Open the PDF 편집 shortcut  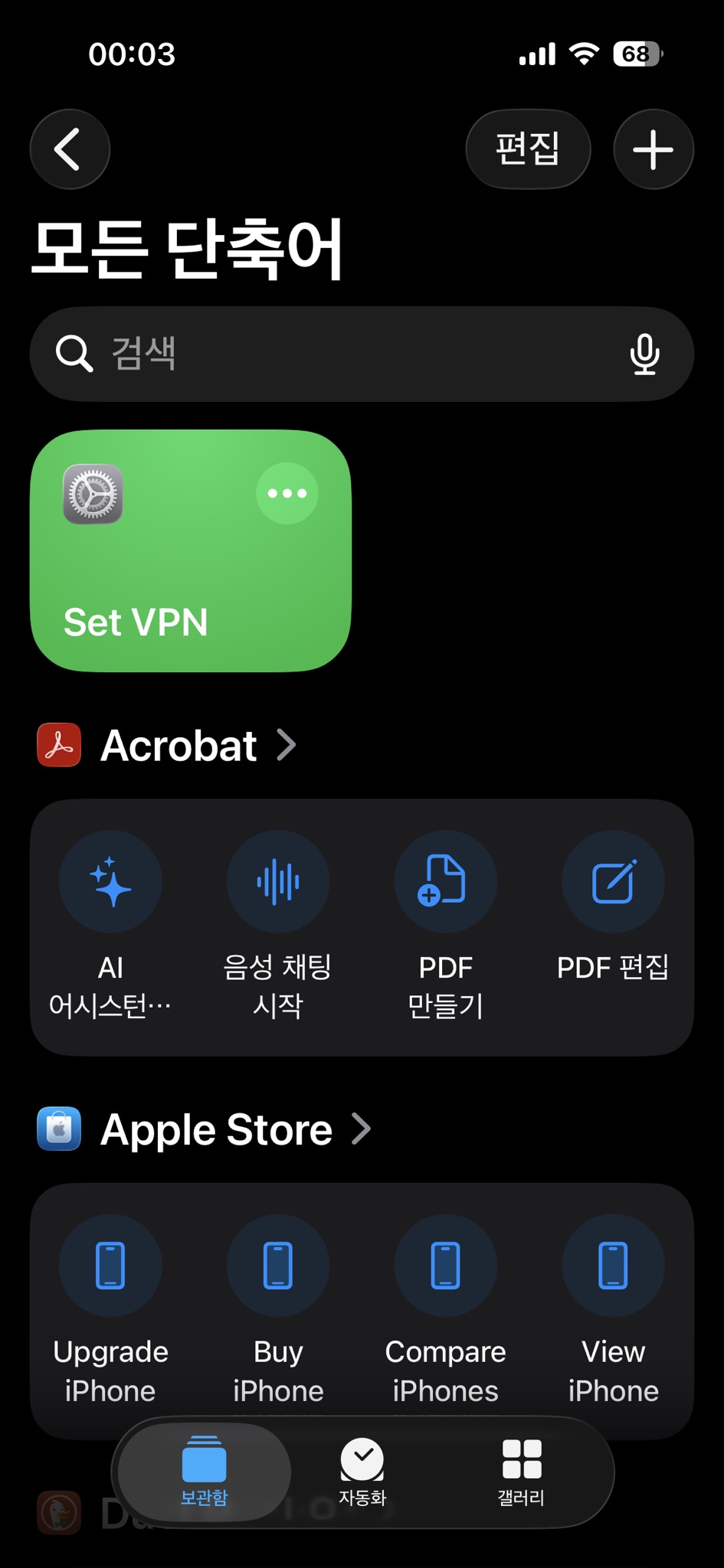(613, 882)
